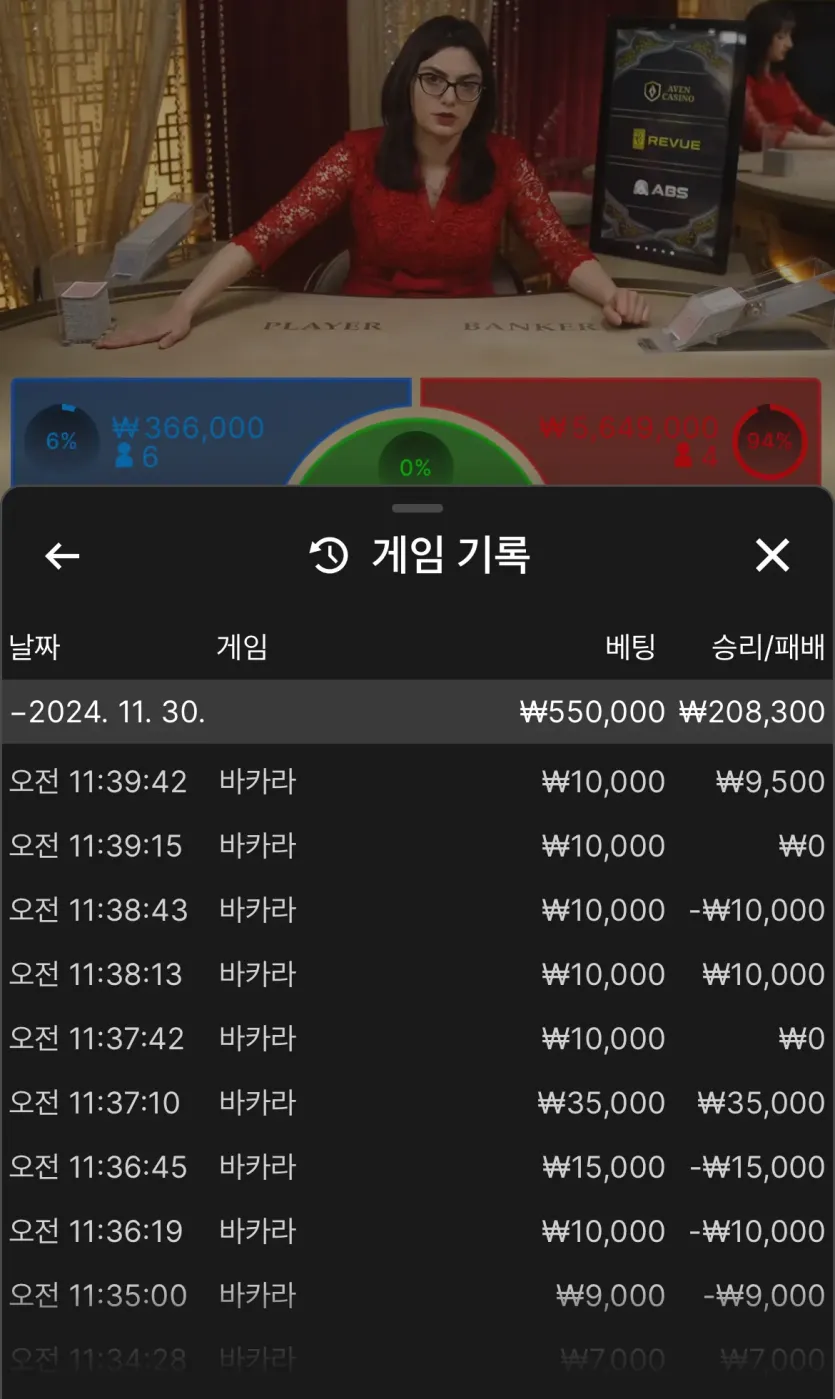
Task: Close the game history panel
Action: click(772, 556)
